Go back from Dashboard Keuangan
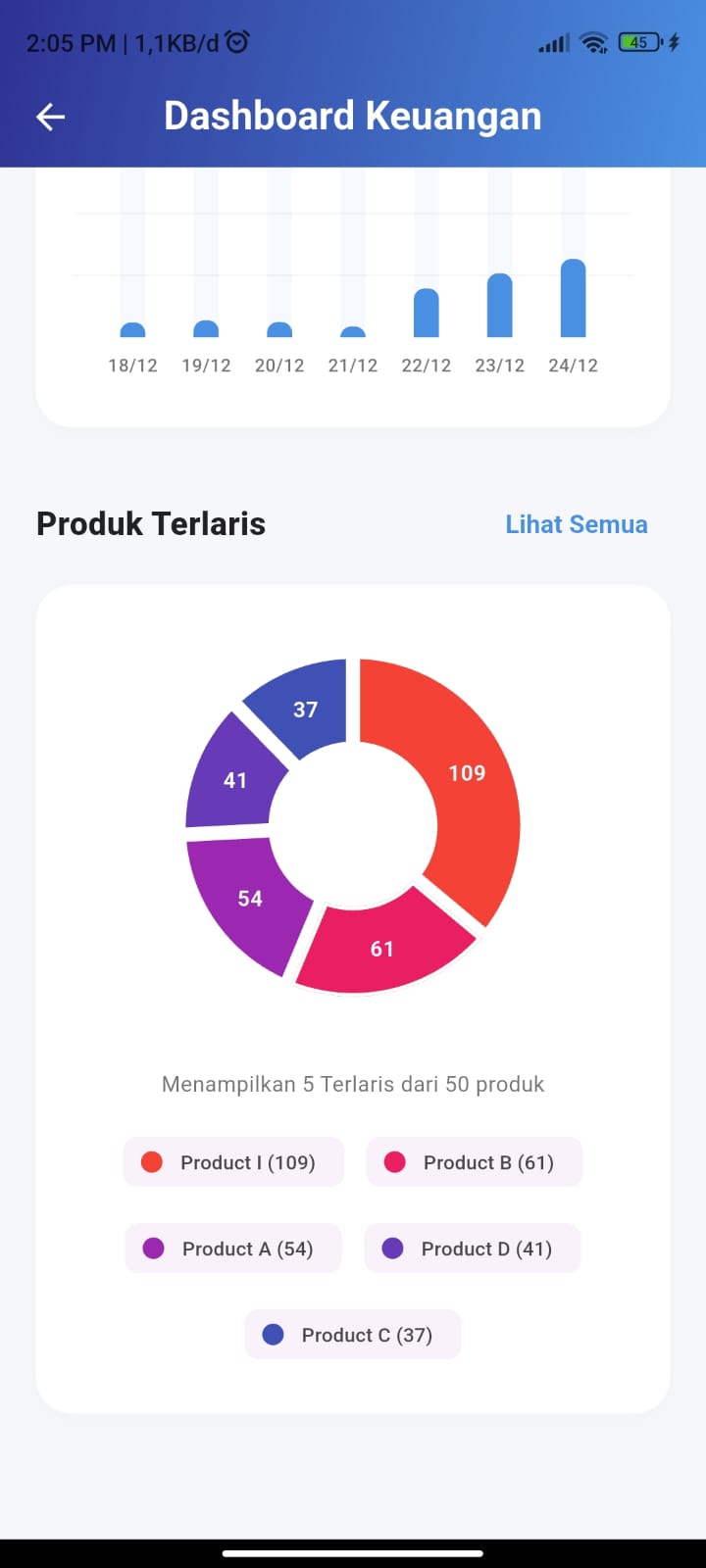Viewport: 706px width, 1568px height. click(51, 118)
